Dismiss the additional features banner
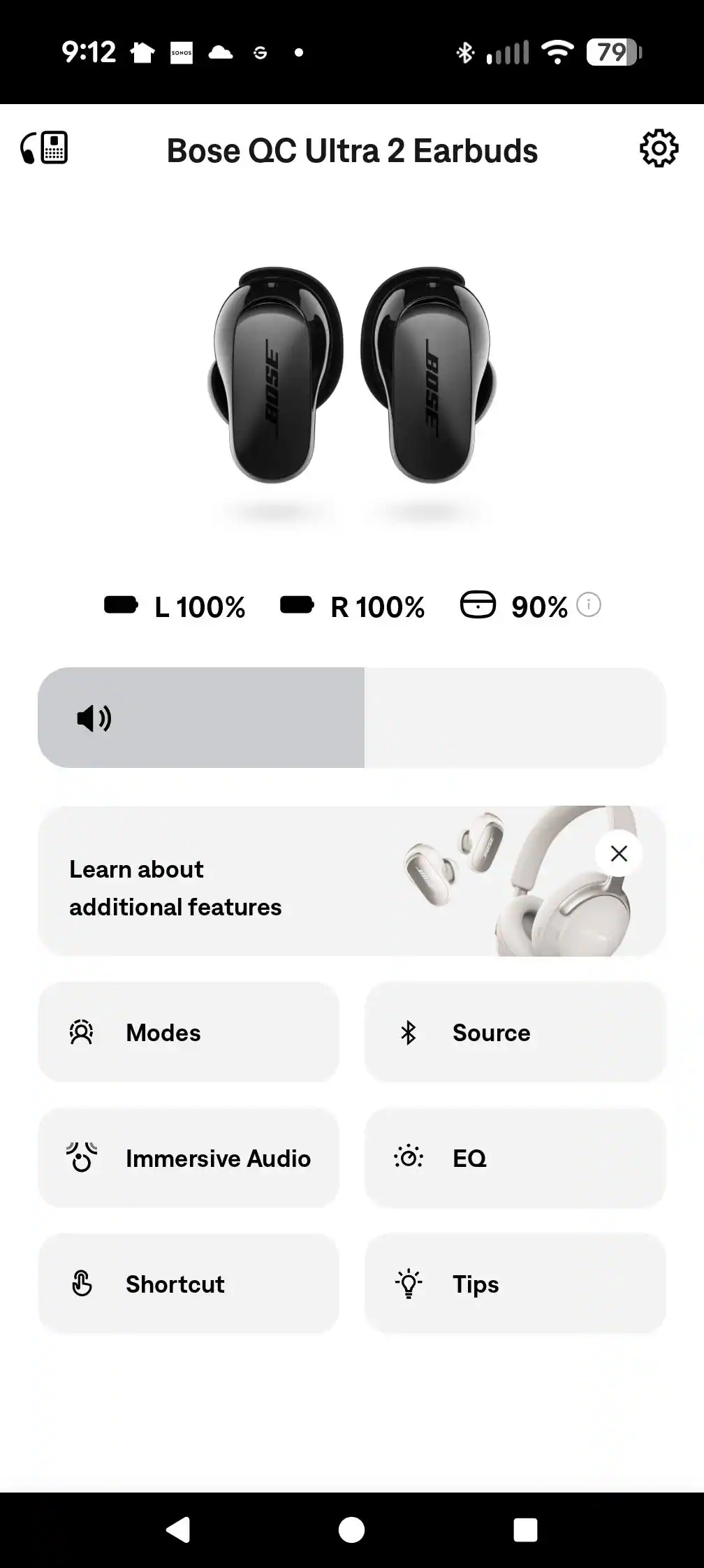 coord(619,853)
